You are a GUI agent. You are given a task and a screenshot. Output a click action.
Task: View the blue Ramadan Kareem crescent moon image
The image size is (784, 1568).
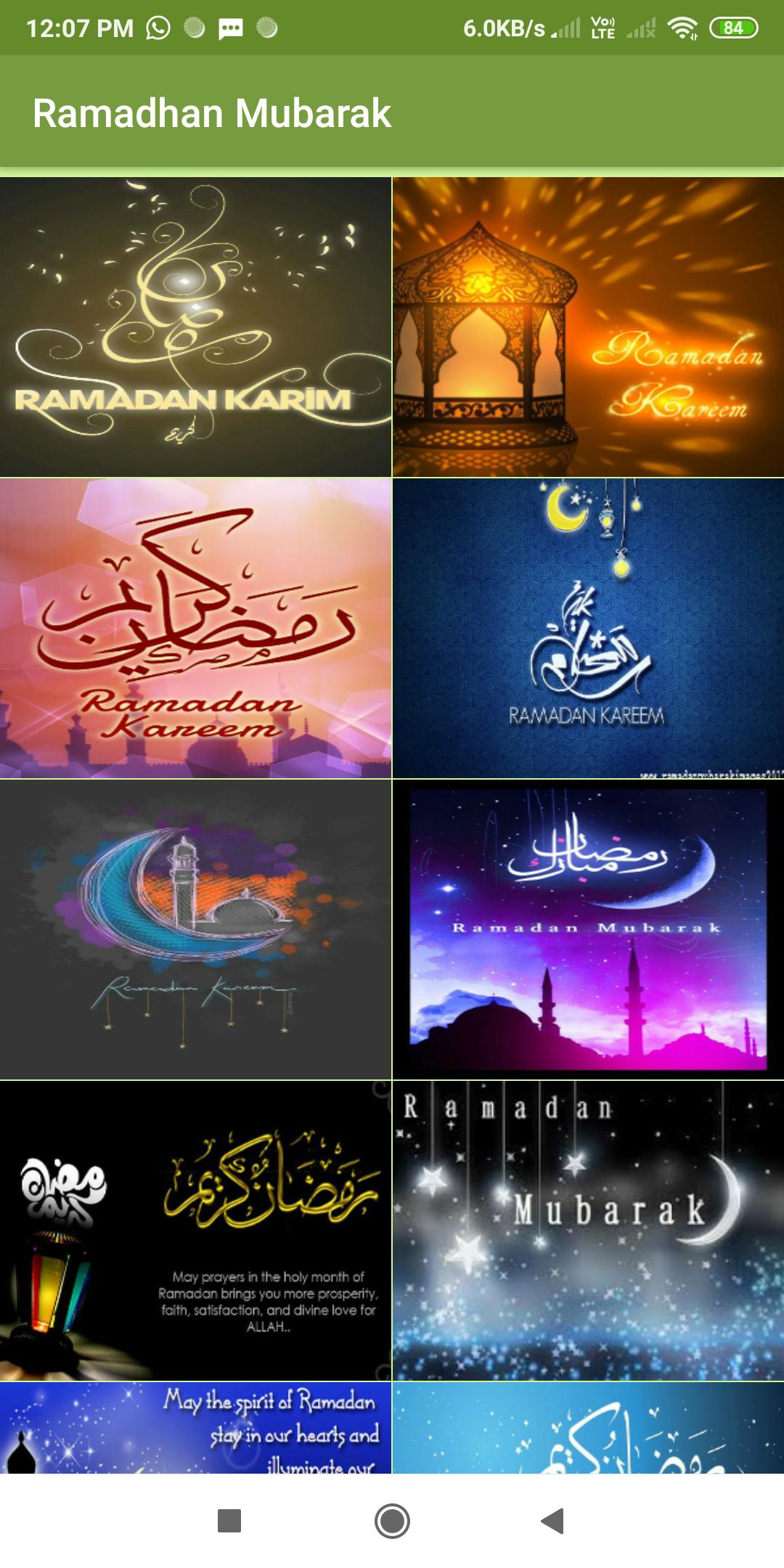coord(588,628)
